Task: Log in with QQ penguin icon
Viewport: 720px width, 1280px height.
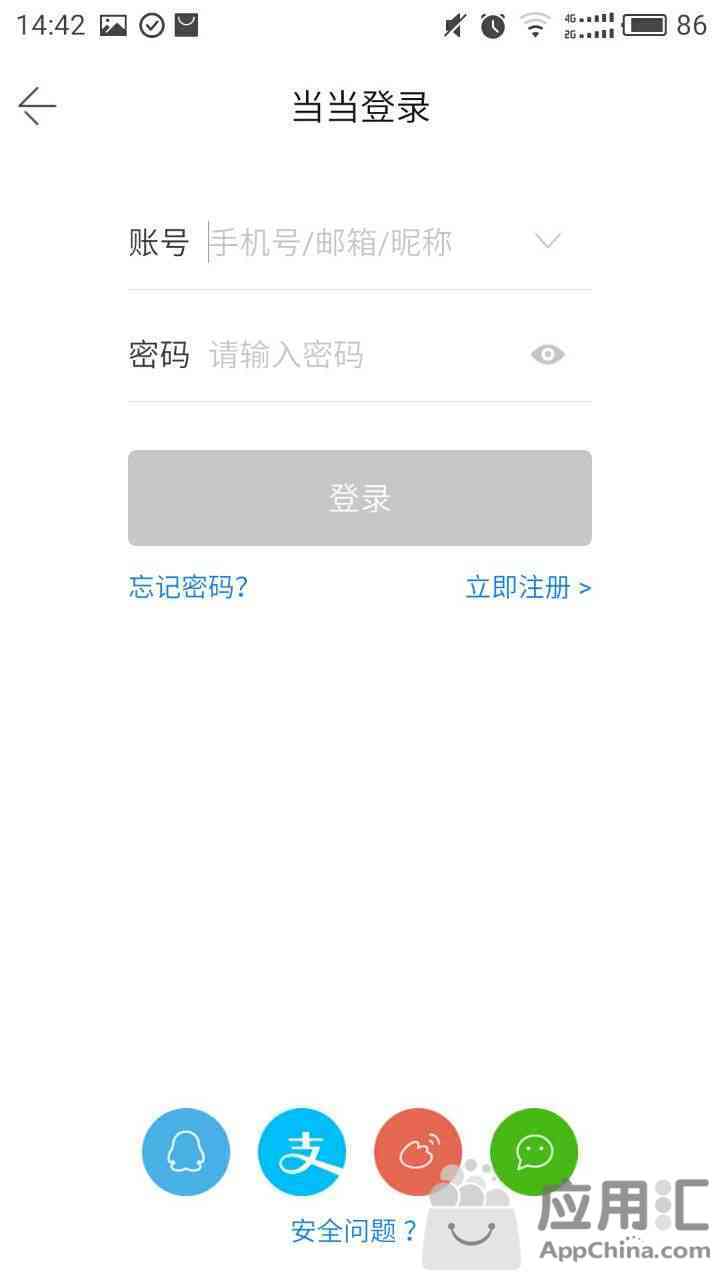Action: click(186, 1152)
